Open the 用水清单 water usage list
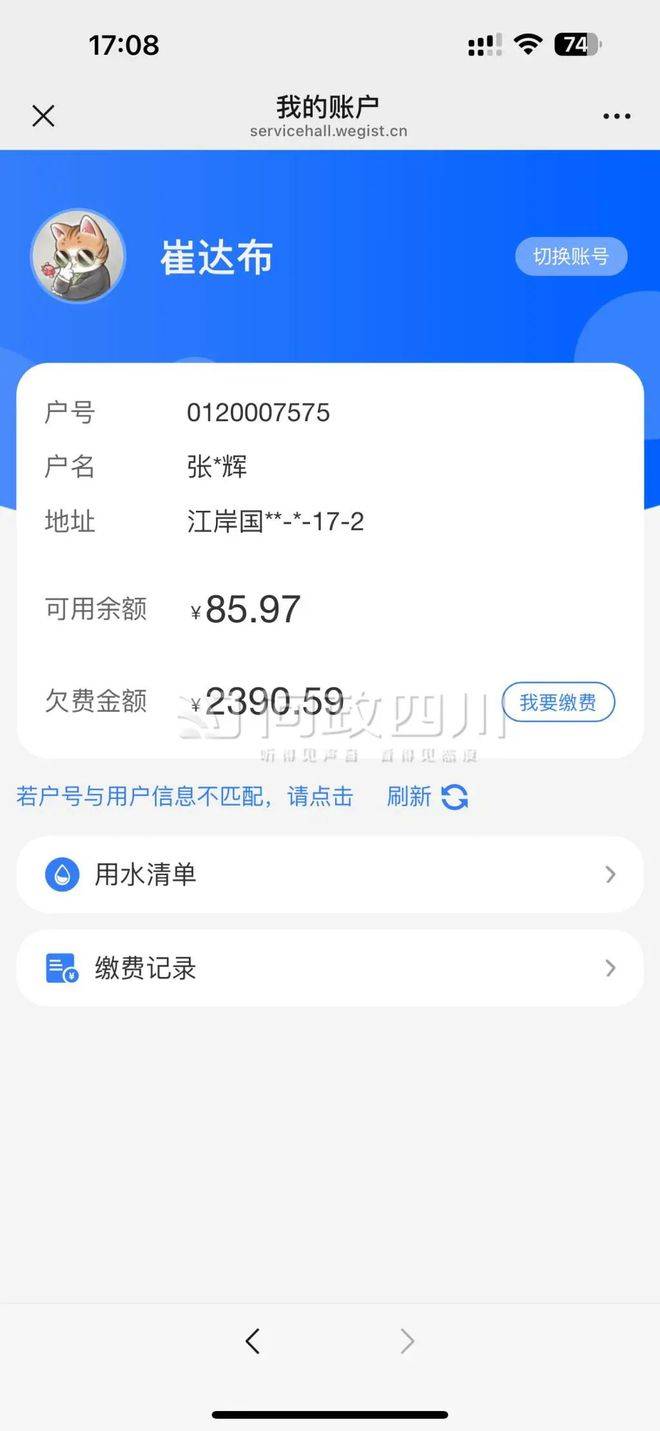This screenshot has width=660, height=1431. pyautogui.click(x=330, y=875)
